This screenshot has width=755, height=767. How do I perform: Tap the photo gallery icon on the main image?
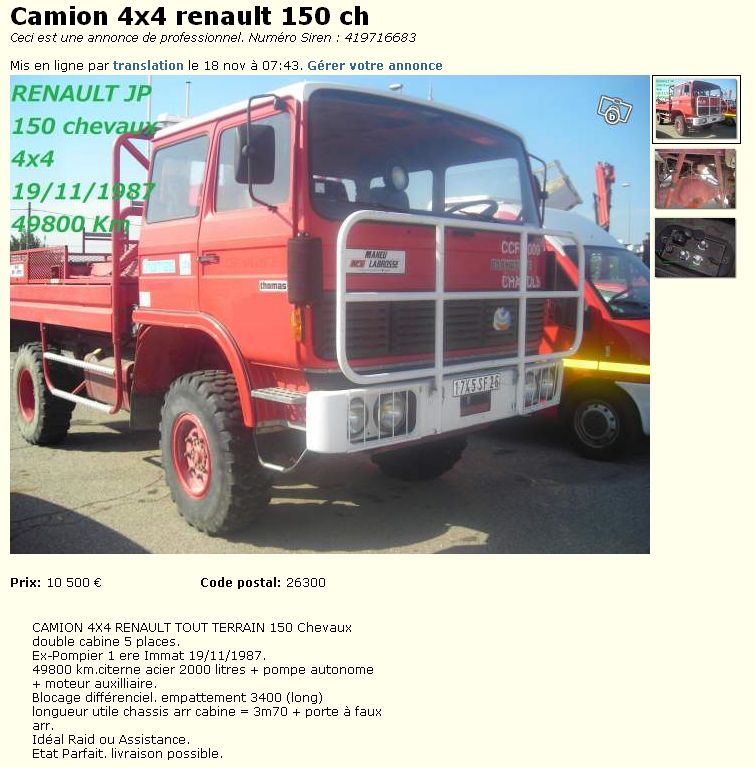pyautogui.click(x=614, y=109)
